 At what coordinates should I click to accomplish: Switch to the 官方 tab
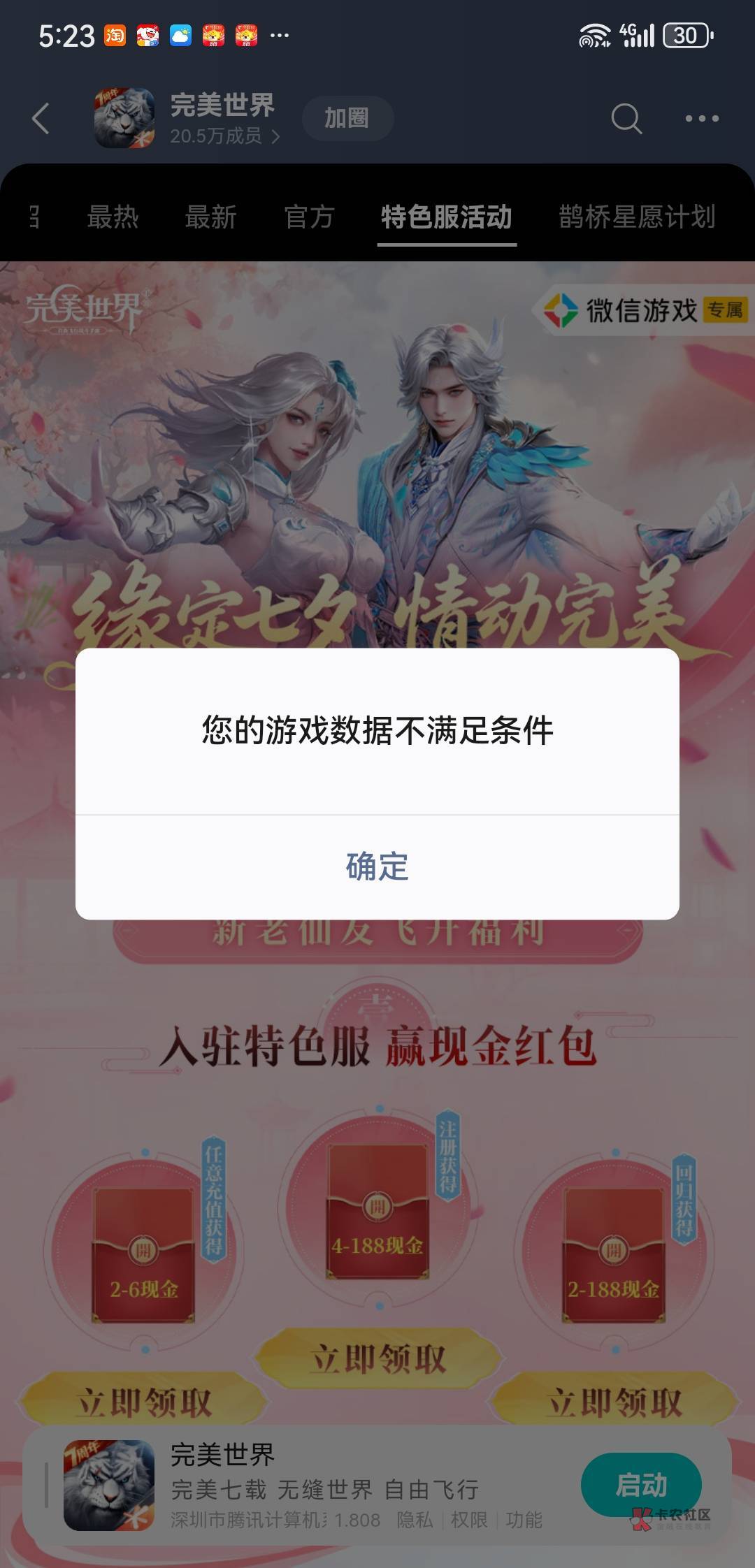309,217
